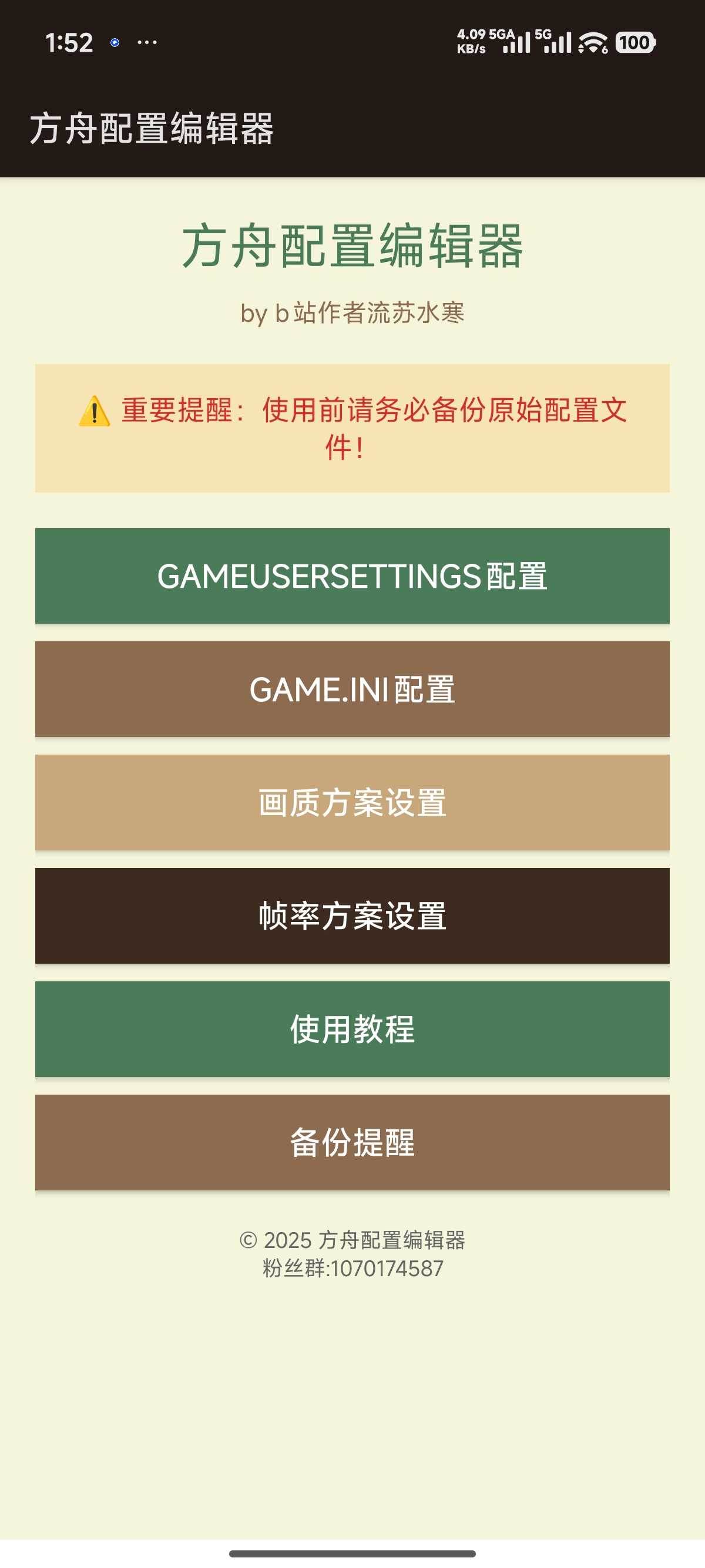View the 使用教程 guide
Image resolution: width=705 pixels, height=1568 pixels.
[352, 1028]
